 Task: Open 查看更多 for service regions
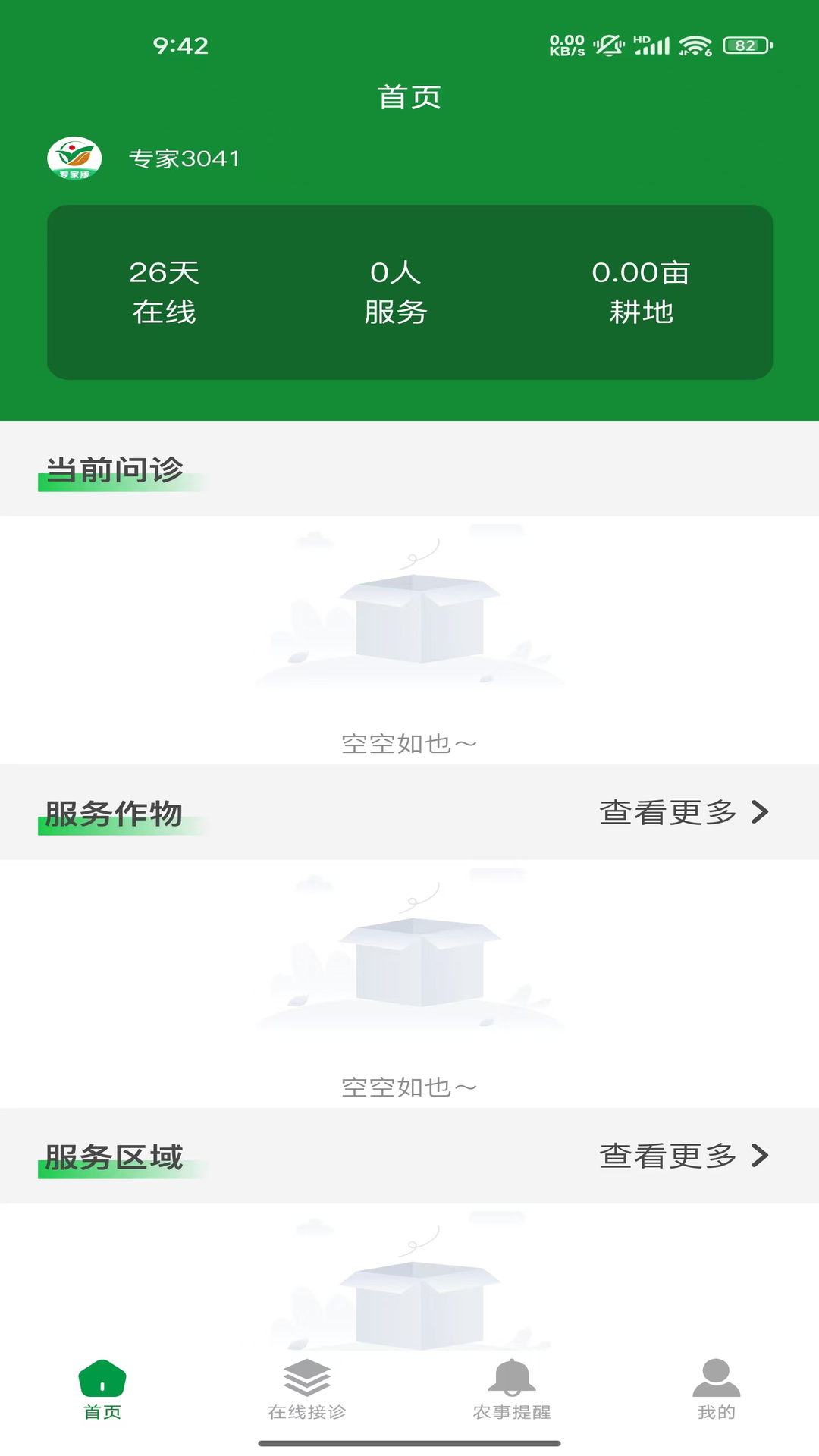point(667,1155)
